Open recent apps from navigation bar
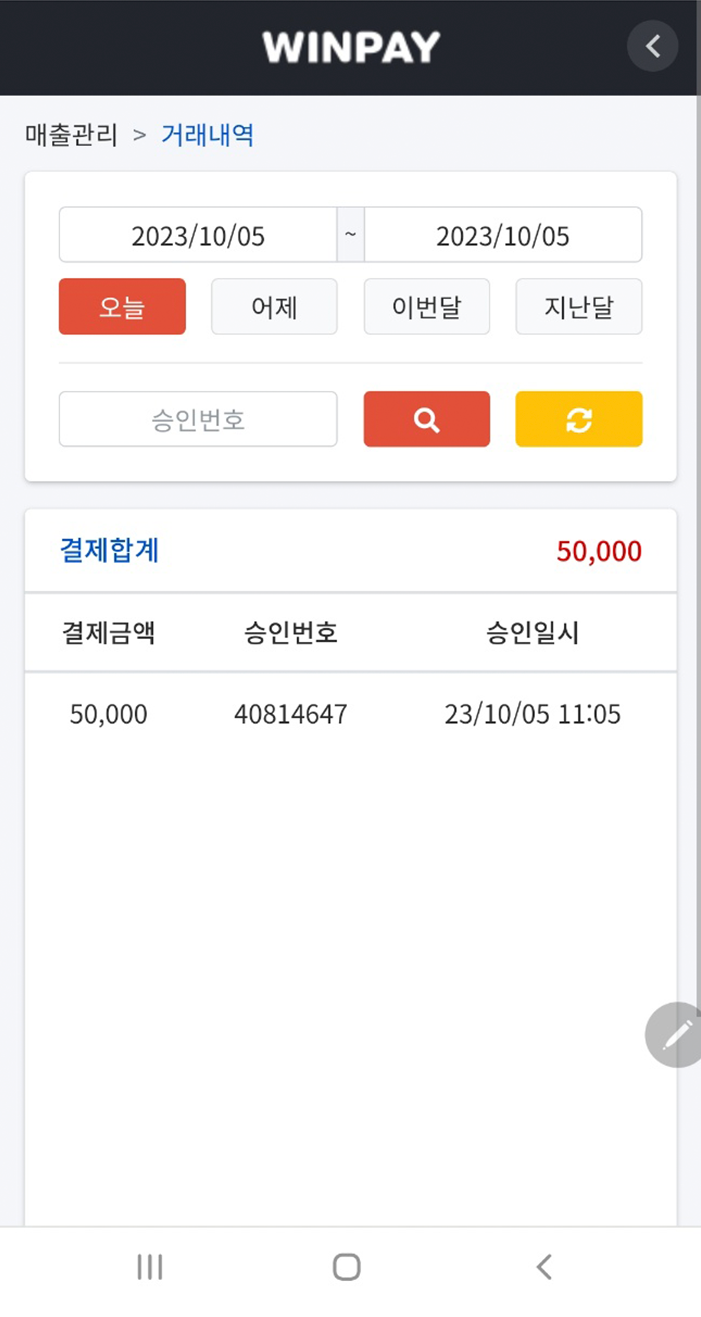701x1317 pixels. [150, 1267]
